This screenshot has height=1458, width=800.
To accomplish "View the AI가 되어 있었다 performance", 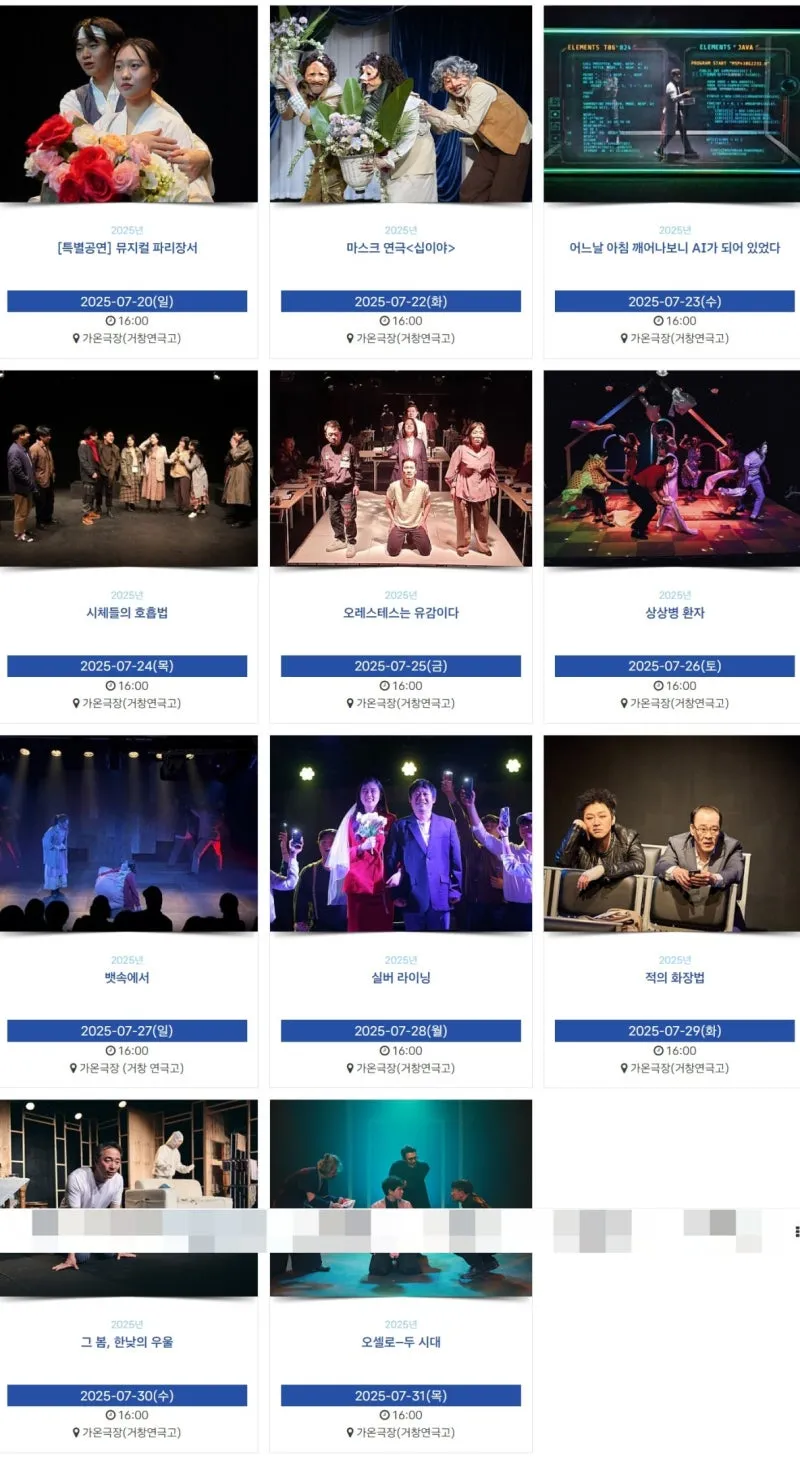I will pyautogui.click(x=674, y=248).
